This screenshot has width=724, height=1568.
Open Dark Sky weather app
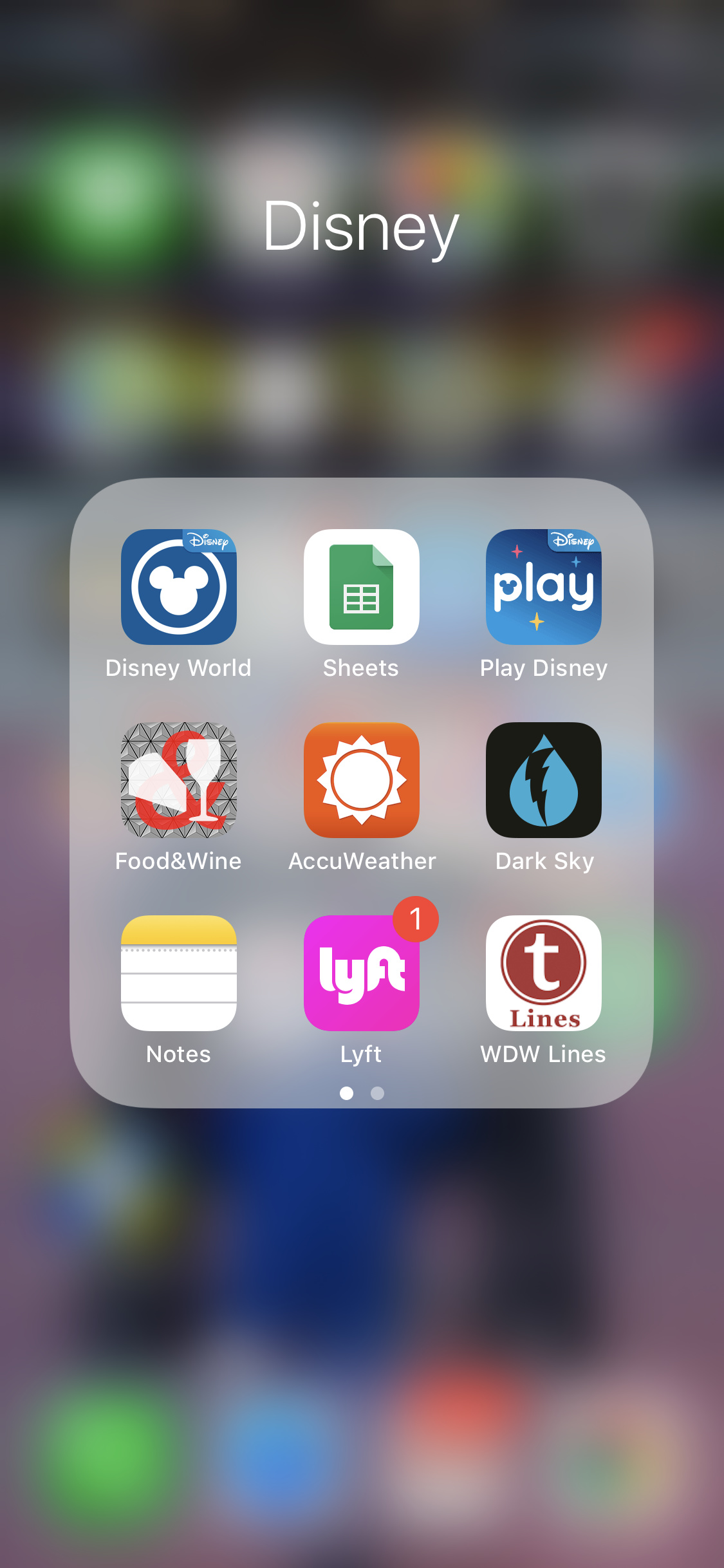click(x=544, y=780)
